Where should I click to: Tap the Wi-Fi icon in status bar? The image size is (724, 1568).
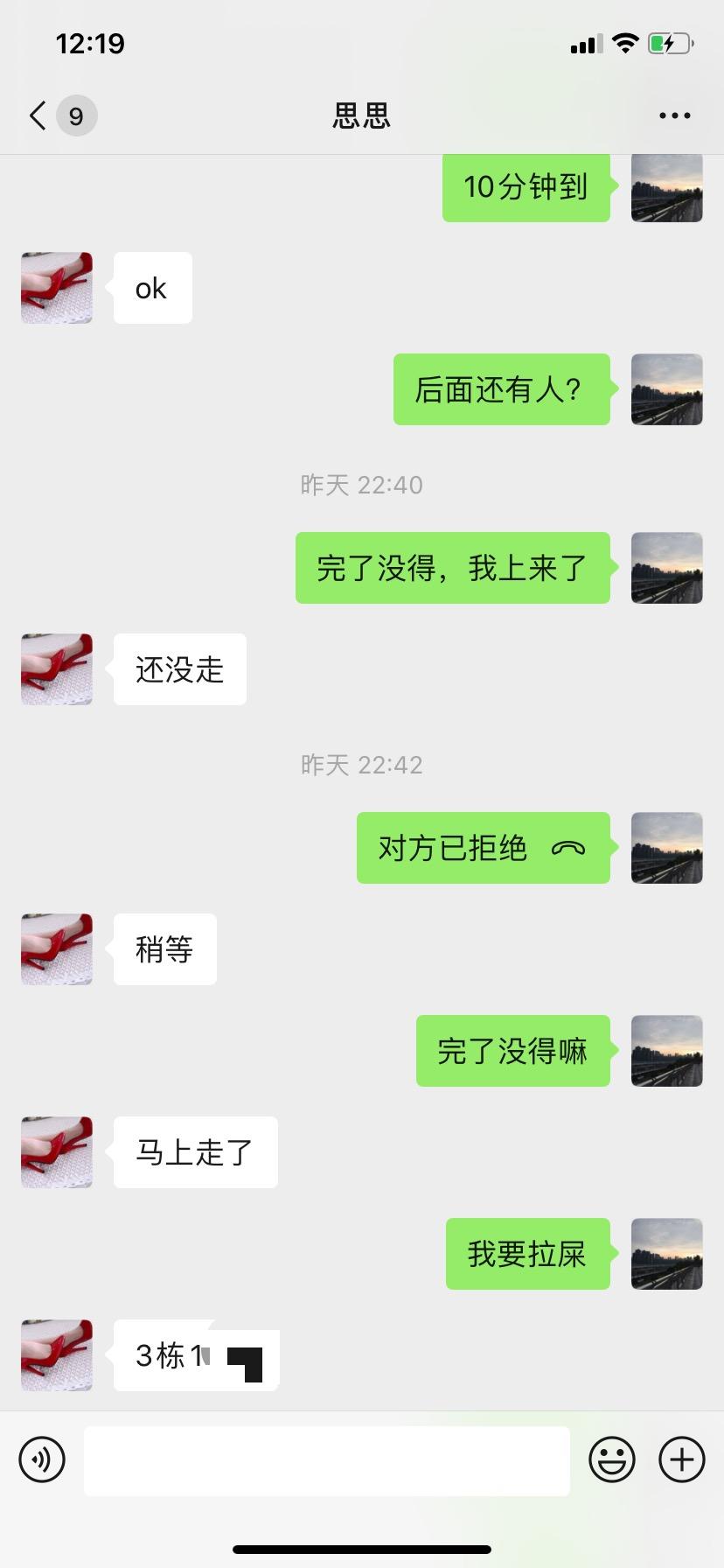(626, 42)
